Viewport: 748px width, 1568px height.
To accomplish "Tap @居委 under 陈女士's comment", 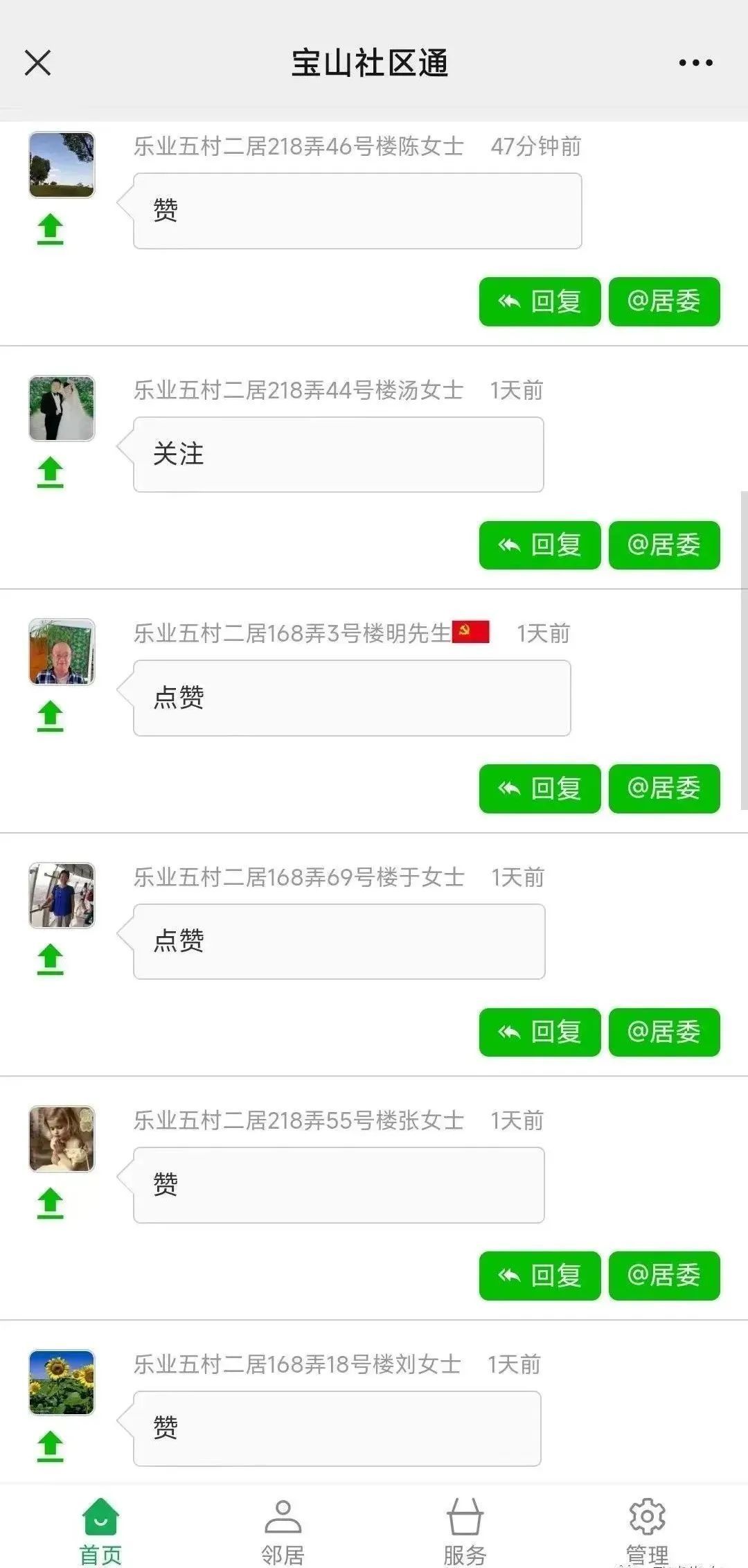I will click(x=664, y=301).
